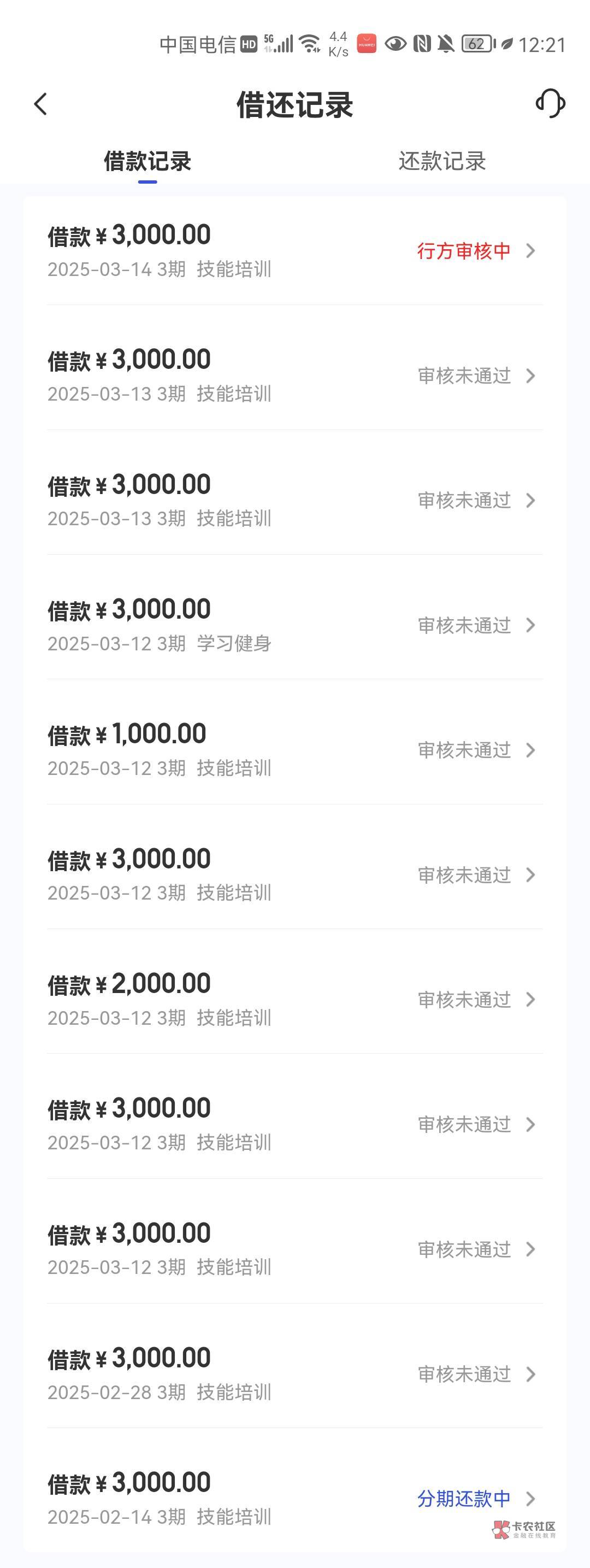The height and width of the screenshot is (1568, 590).
Task: Open the ¥2,000.00 loan record
Action: click(294, 999)
